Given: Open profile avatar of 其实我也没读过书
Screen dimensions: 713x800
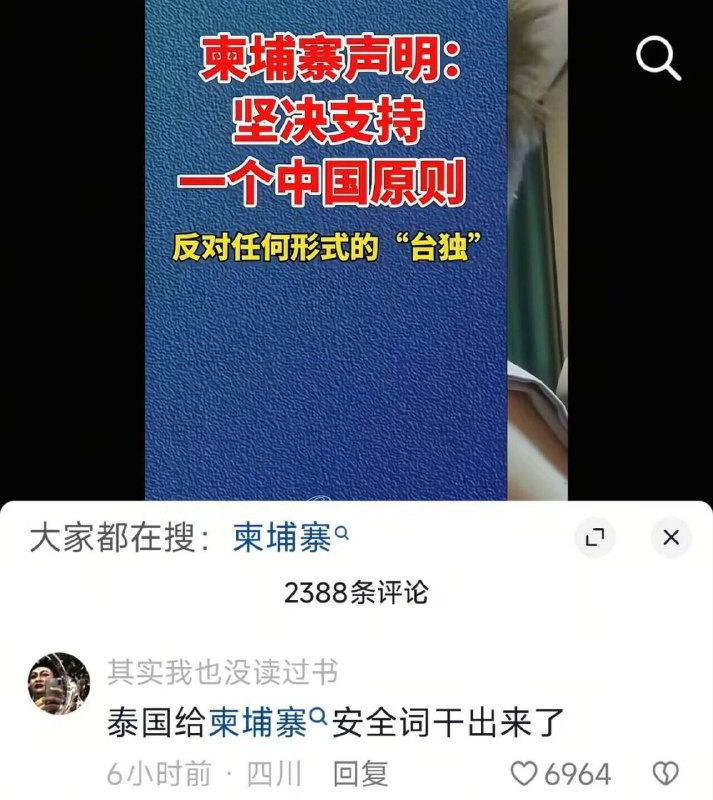Looking at the screenshot, I should point(58,684).
